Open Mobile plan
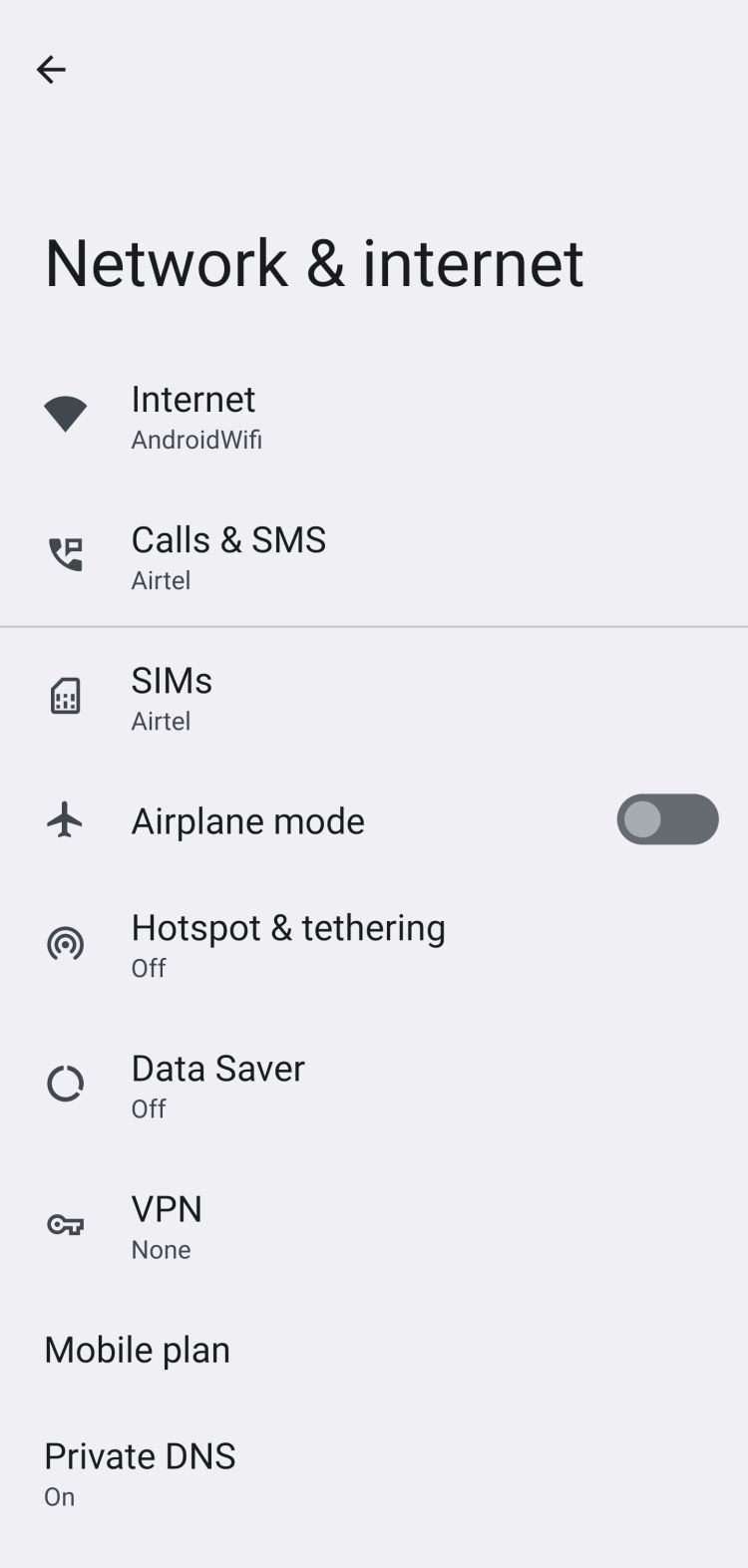This screenshot has width=748, height=1568. pos(374,1349)
